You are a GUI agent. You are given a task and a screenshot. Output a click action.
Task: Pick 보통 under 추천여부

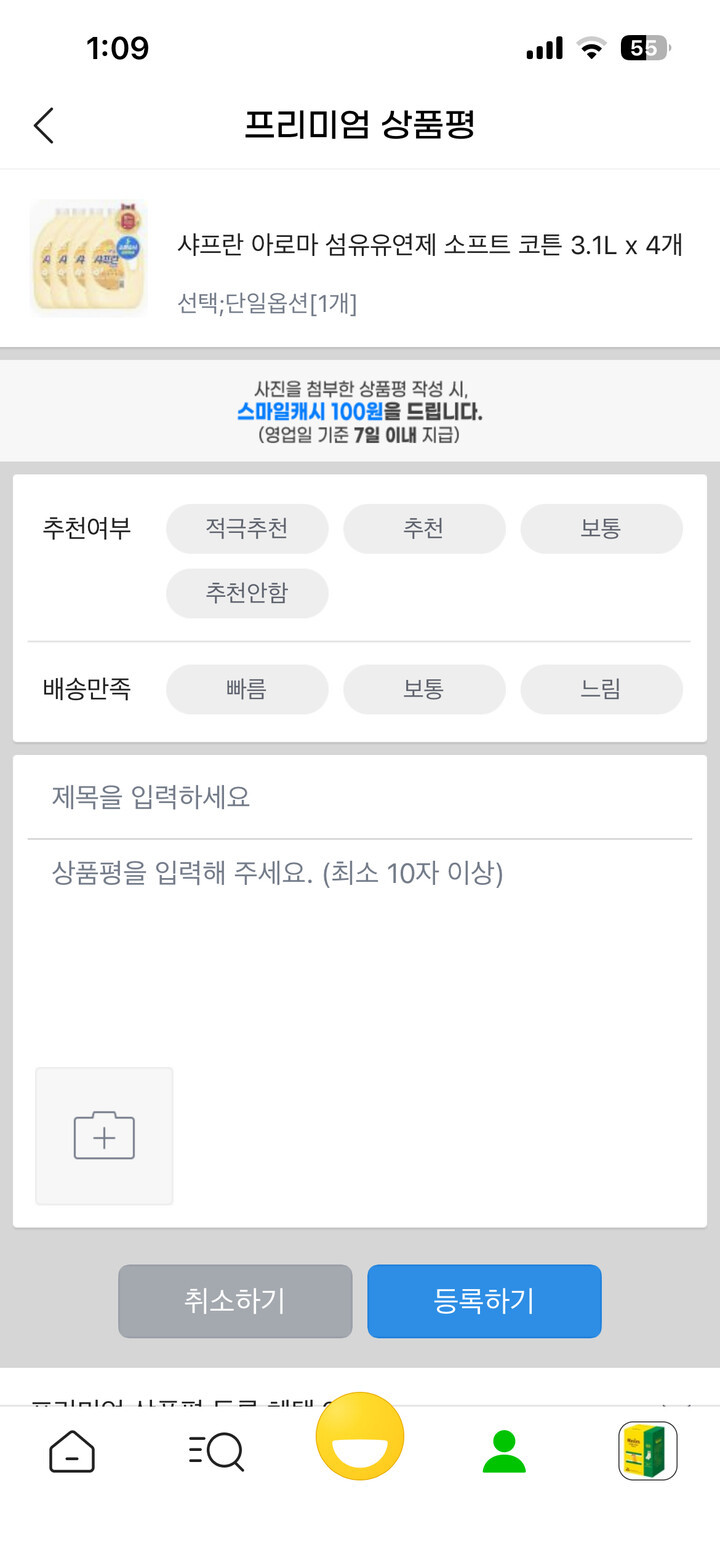601,528
